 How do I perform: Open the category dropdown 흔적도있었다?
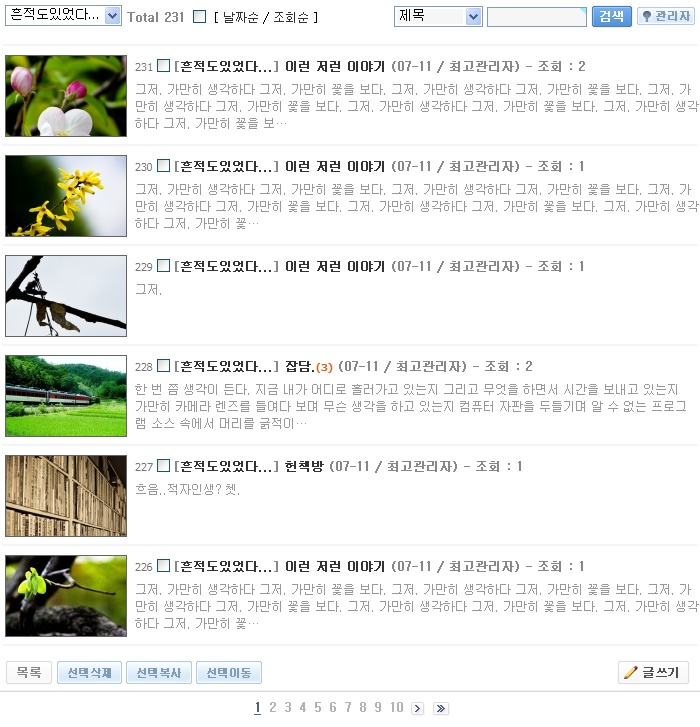(x=63, y=16)
